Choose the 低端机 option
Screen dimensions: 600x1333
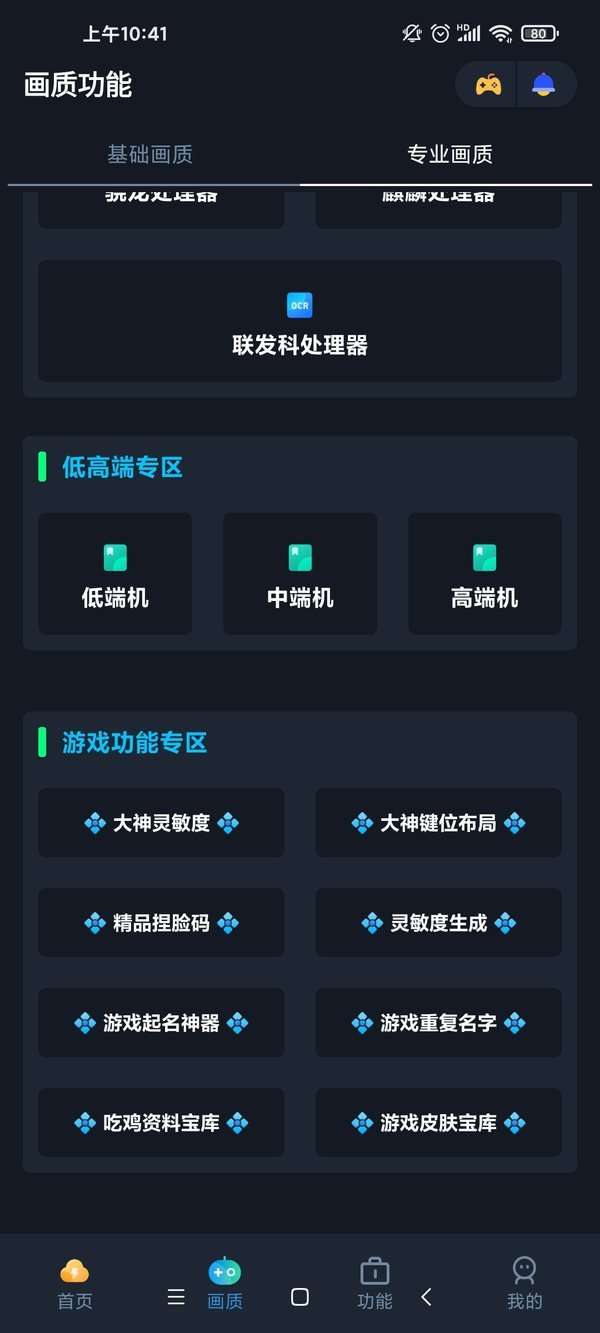tap(115, 574)
